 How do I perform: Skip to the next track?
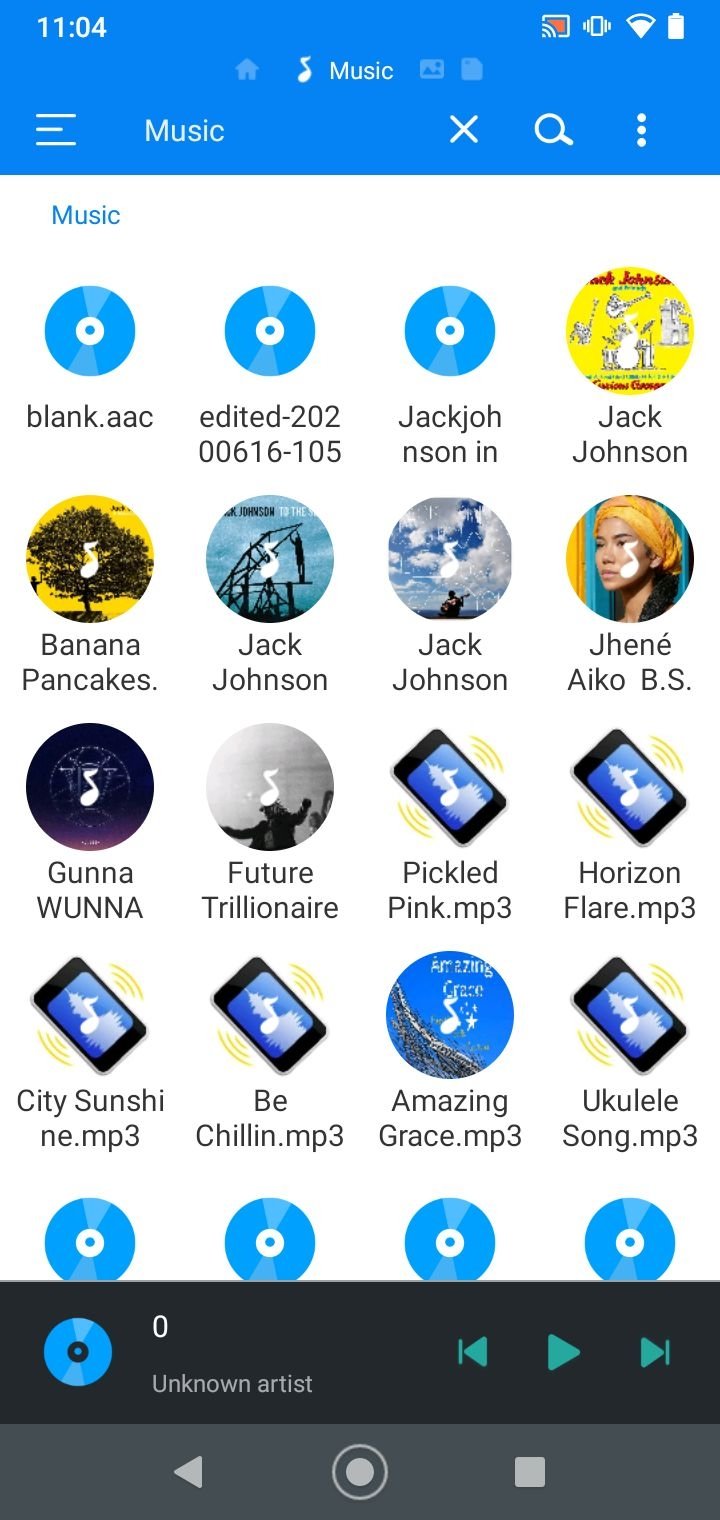pyautogui.click(x=655, y=1353)
